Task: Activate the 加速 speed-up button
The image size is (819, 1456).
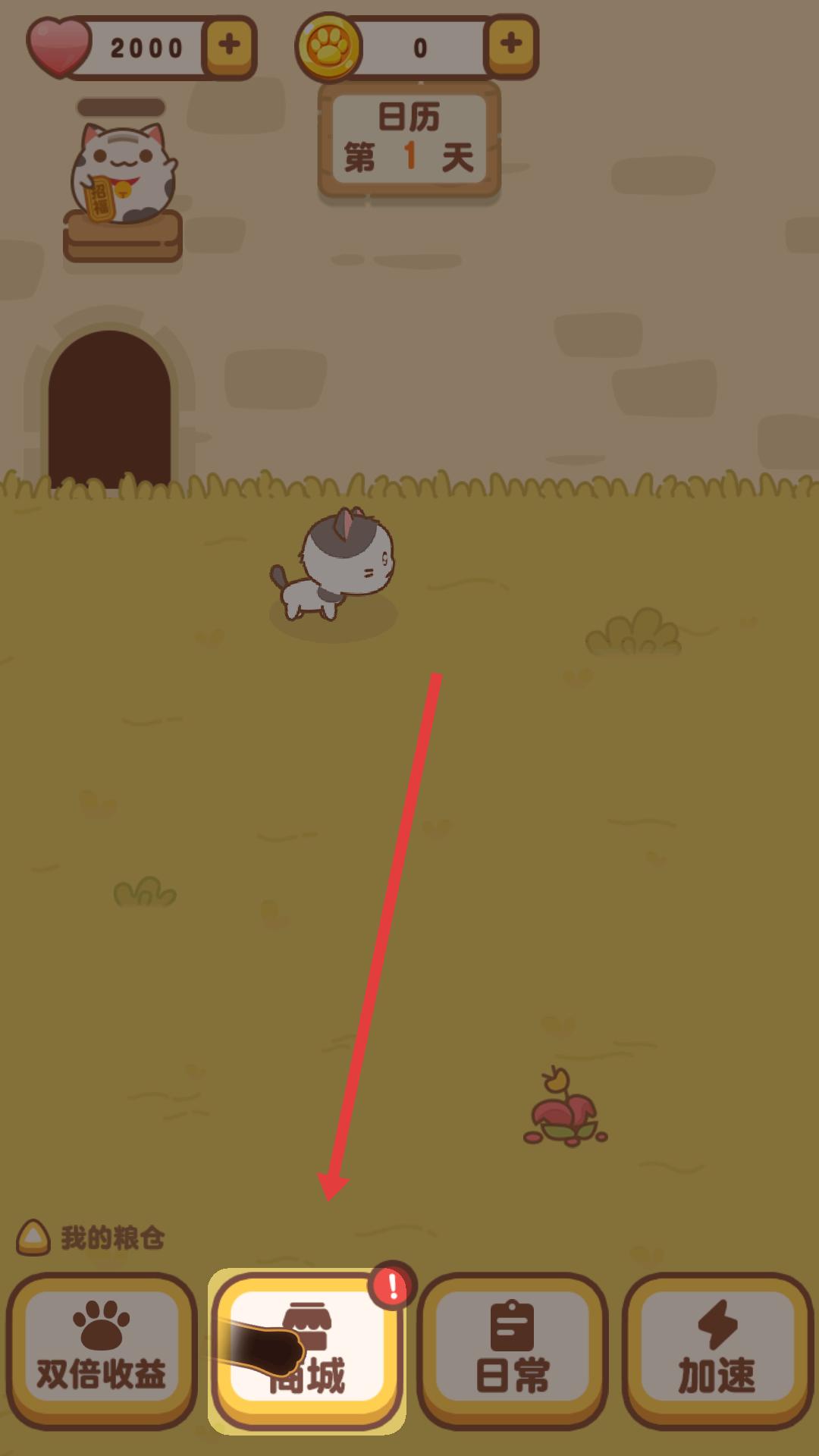Action: [x=717, y=1351]
